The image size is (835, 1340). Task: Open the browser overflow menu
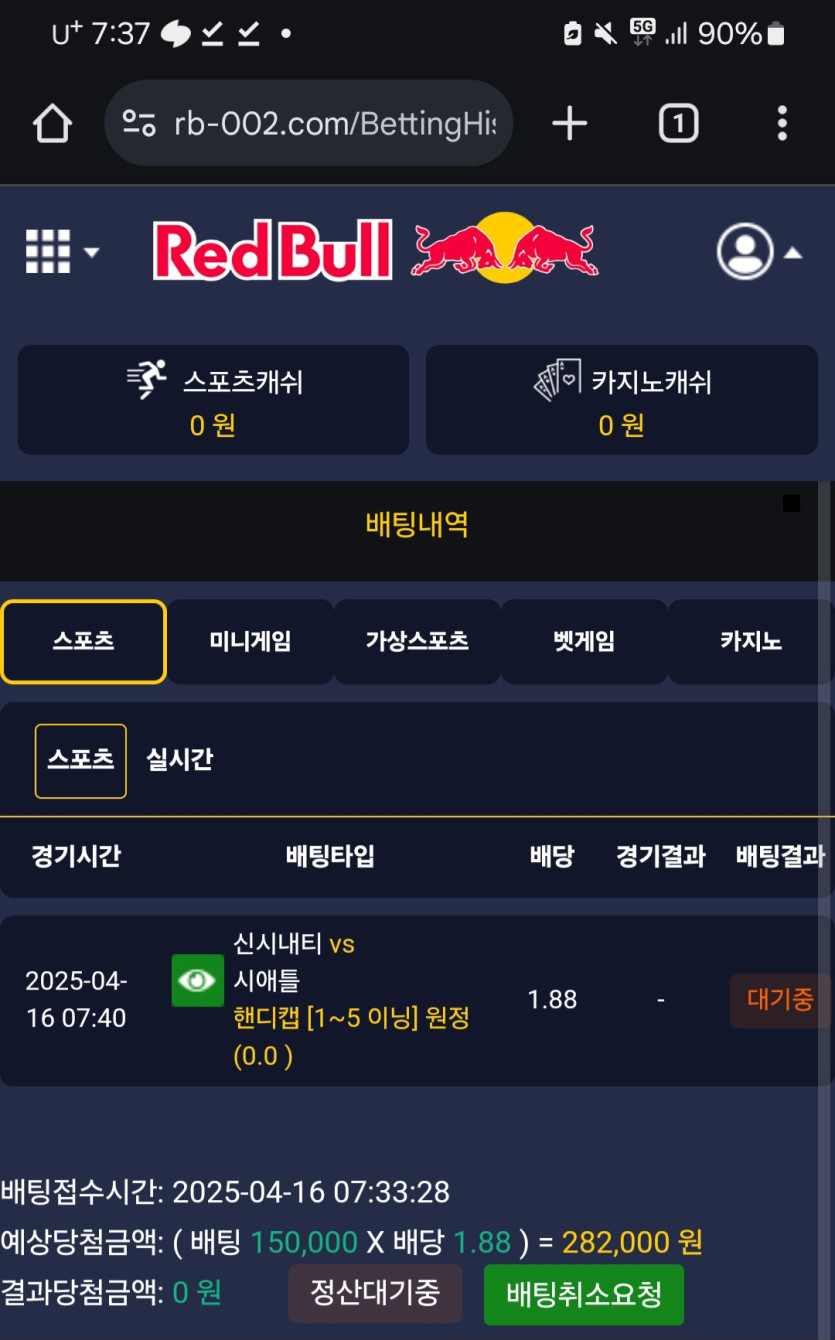click(x=782, y=124)
